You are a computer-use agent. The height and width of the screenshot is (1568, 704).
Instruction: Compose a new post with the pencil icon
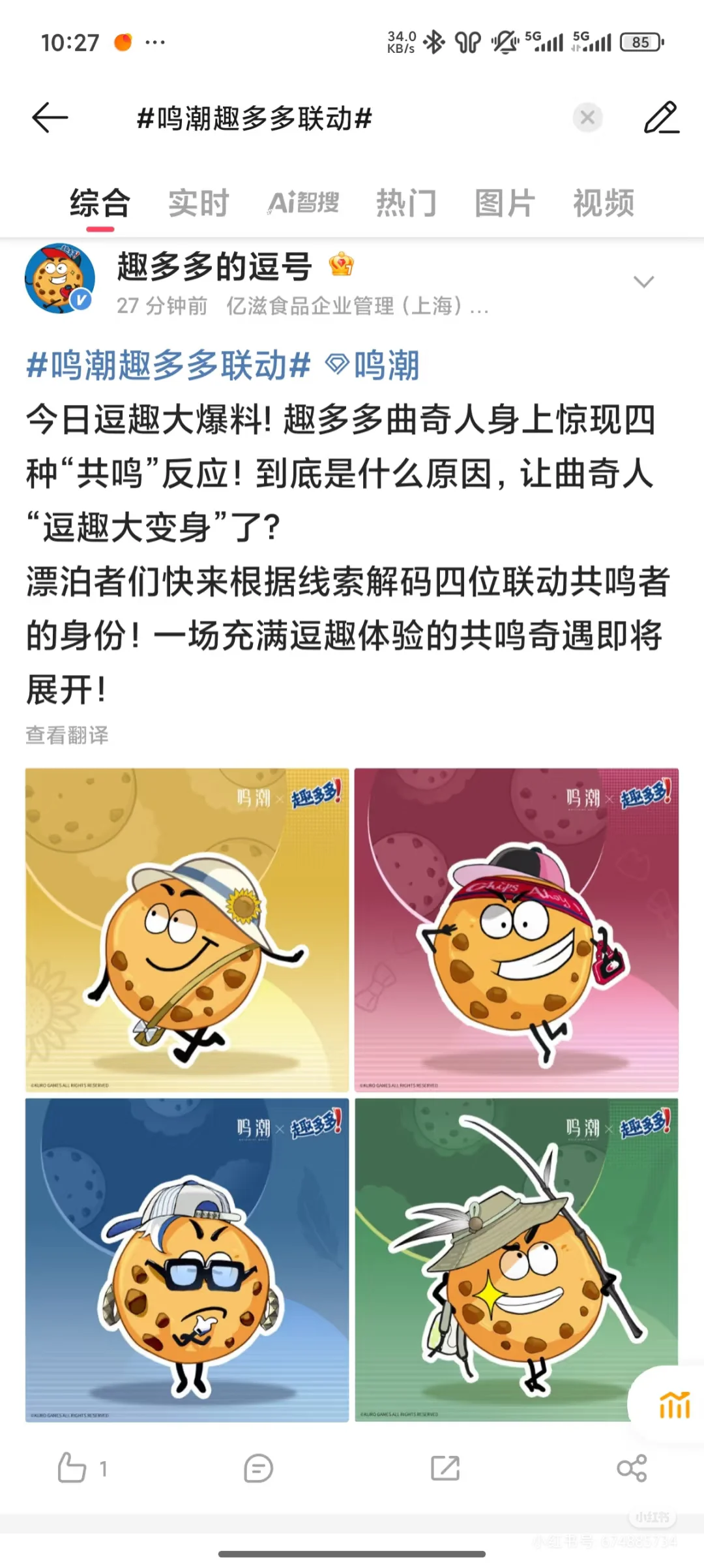[661, 118]
